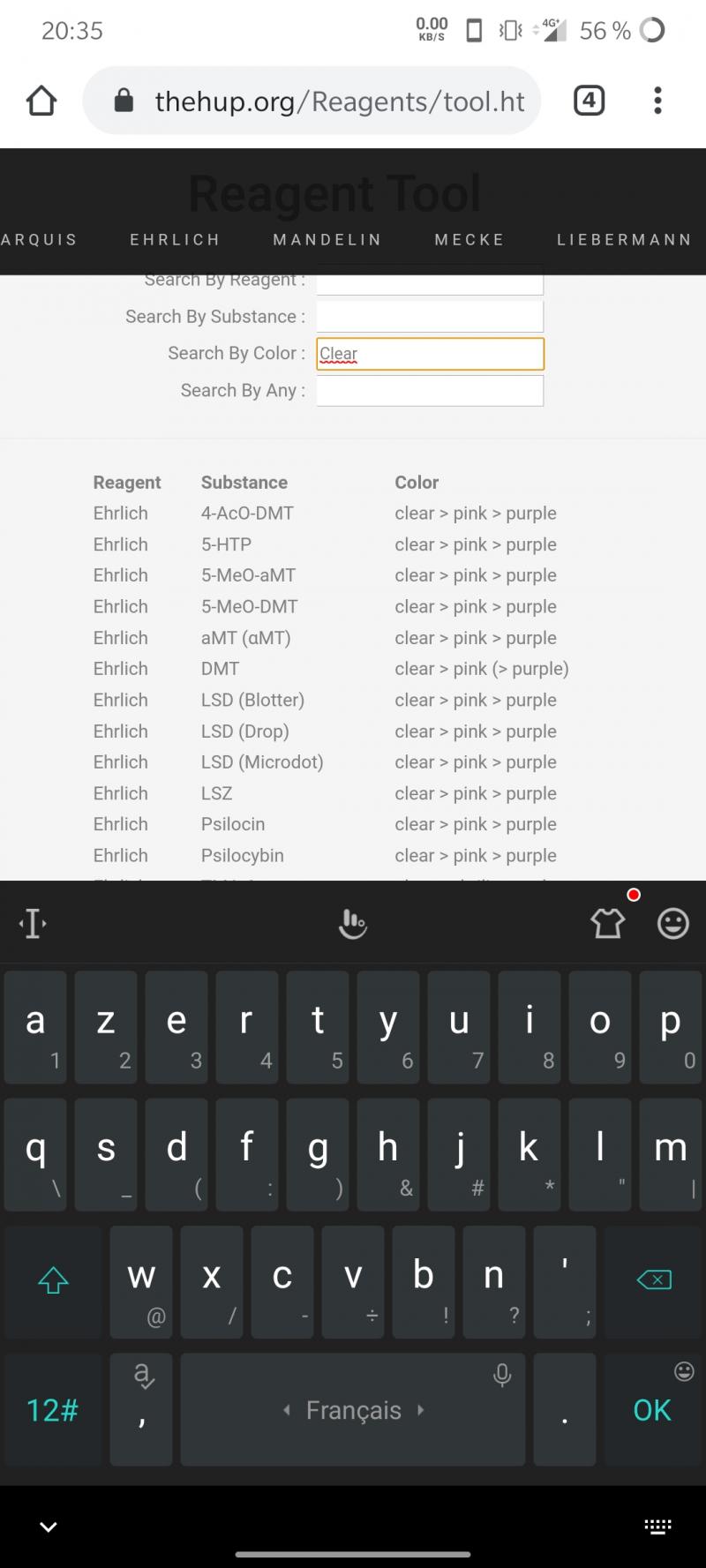706x1568 pixels.
Task: Focus the Search By Any field
Action: coord(430,391)
